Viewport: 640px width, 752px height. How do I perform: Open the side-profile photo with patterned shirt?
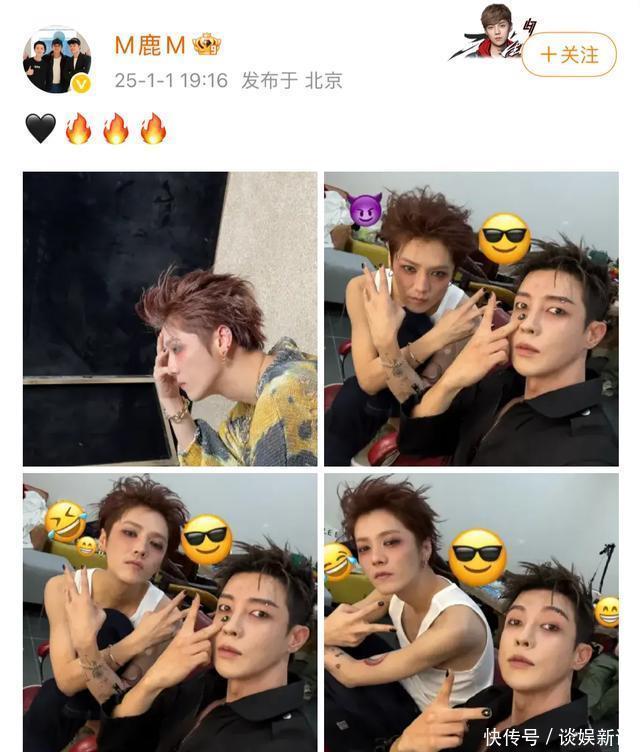(x=170, y=318)
